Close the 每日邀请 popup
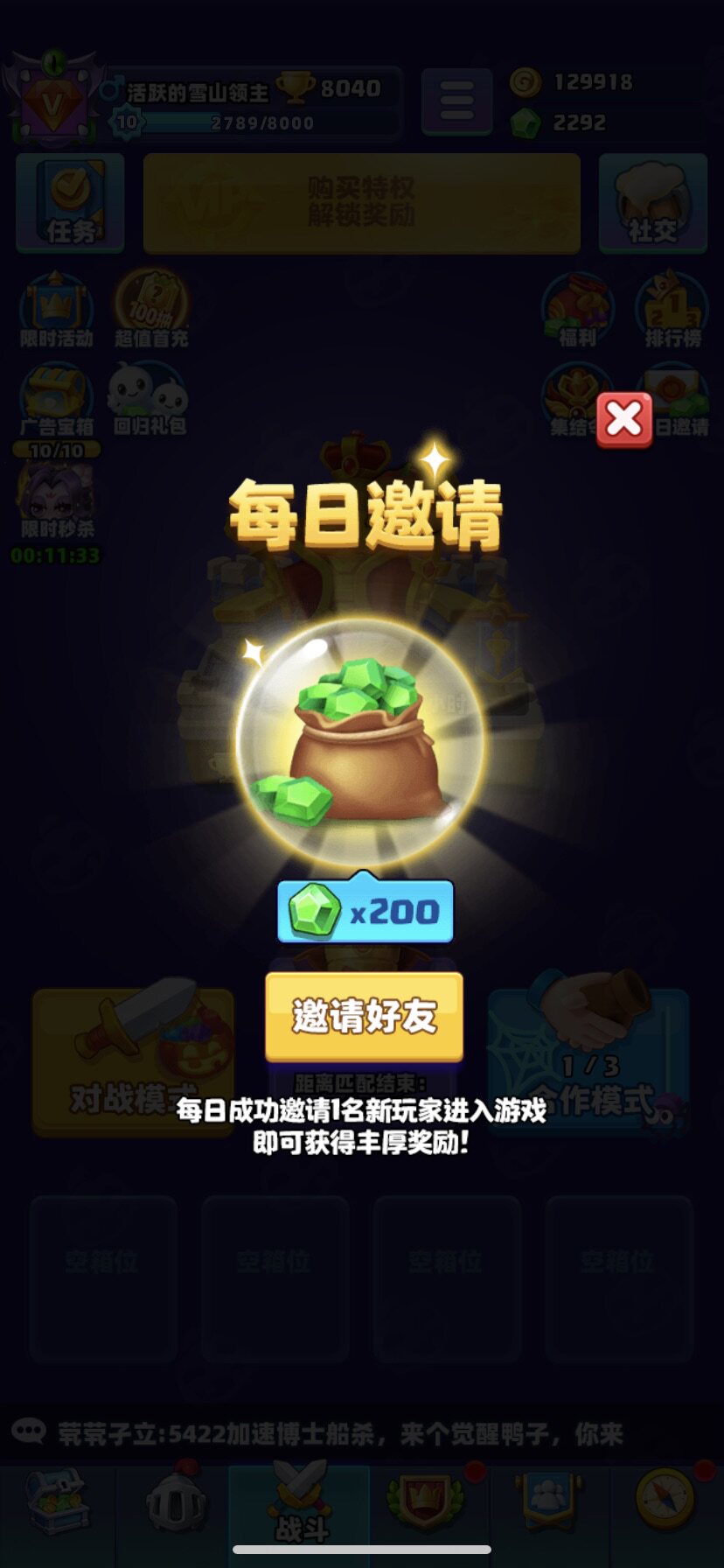The height and width of the screenshot is (1568, 724). [x=623, y=420]
